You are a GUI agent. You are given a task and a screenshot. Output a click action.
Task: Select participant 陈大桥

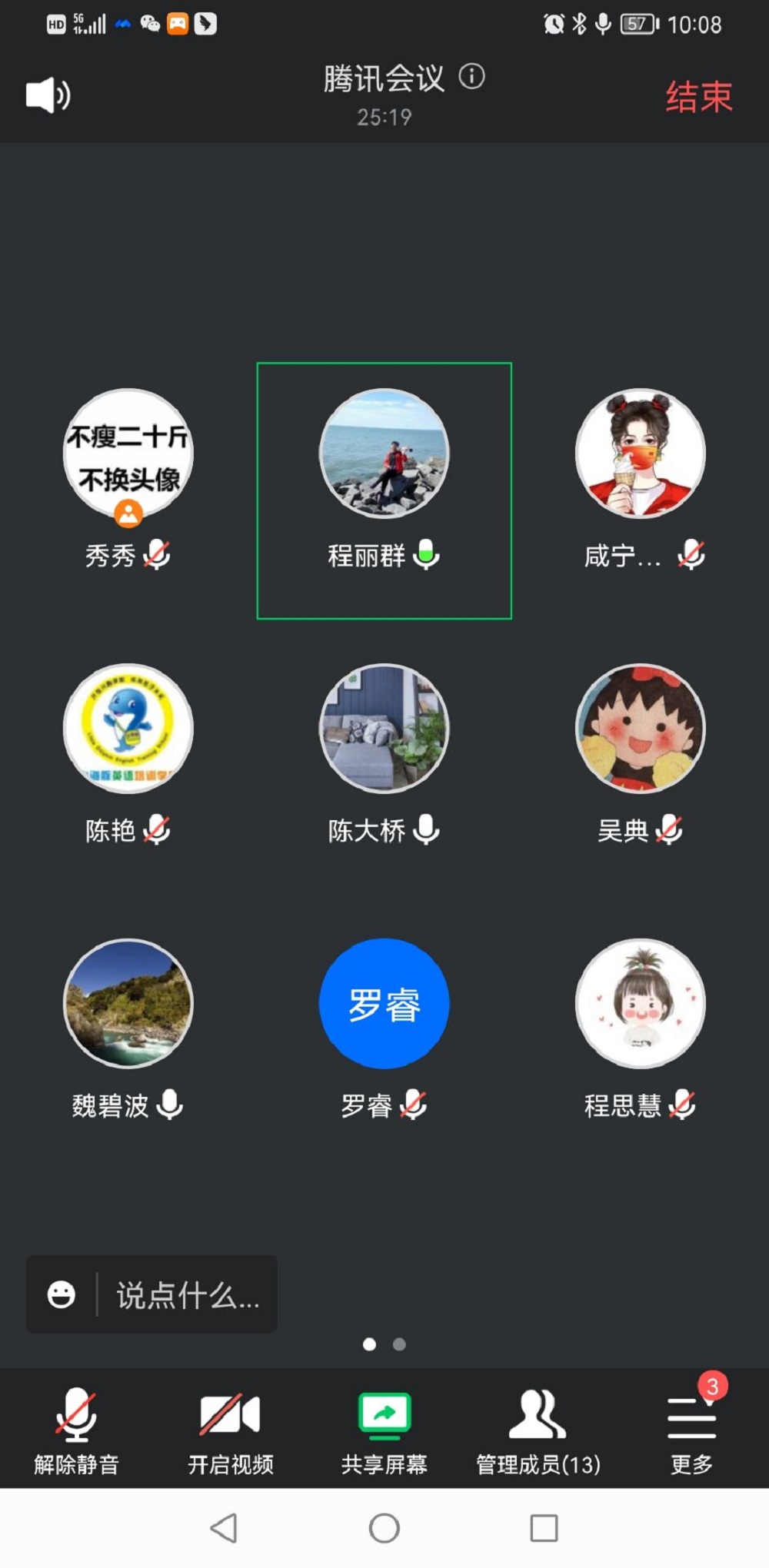point(384,729)
